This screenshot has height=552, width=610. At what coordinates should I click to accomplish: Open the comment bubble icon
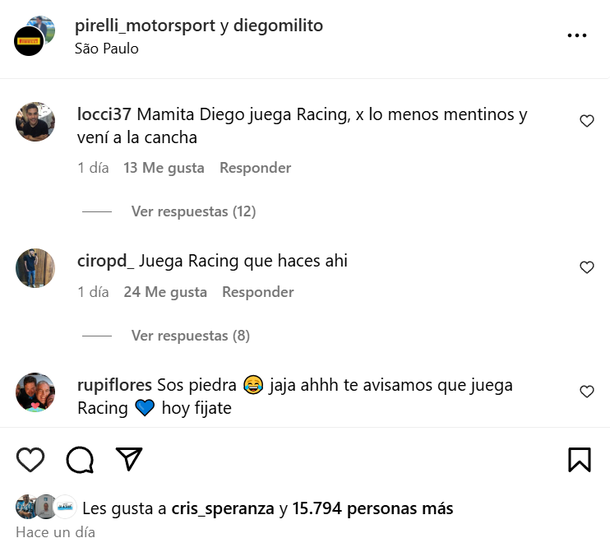point(80,460)
